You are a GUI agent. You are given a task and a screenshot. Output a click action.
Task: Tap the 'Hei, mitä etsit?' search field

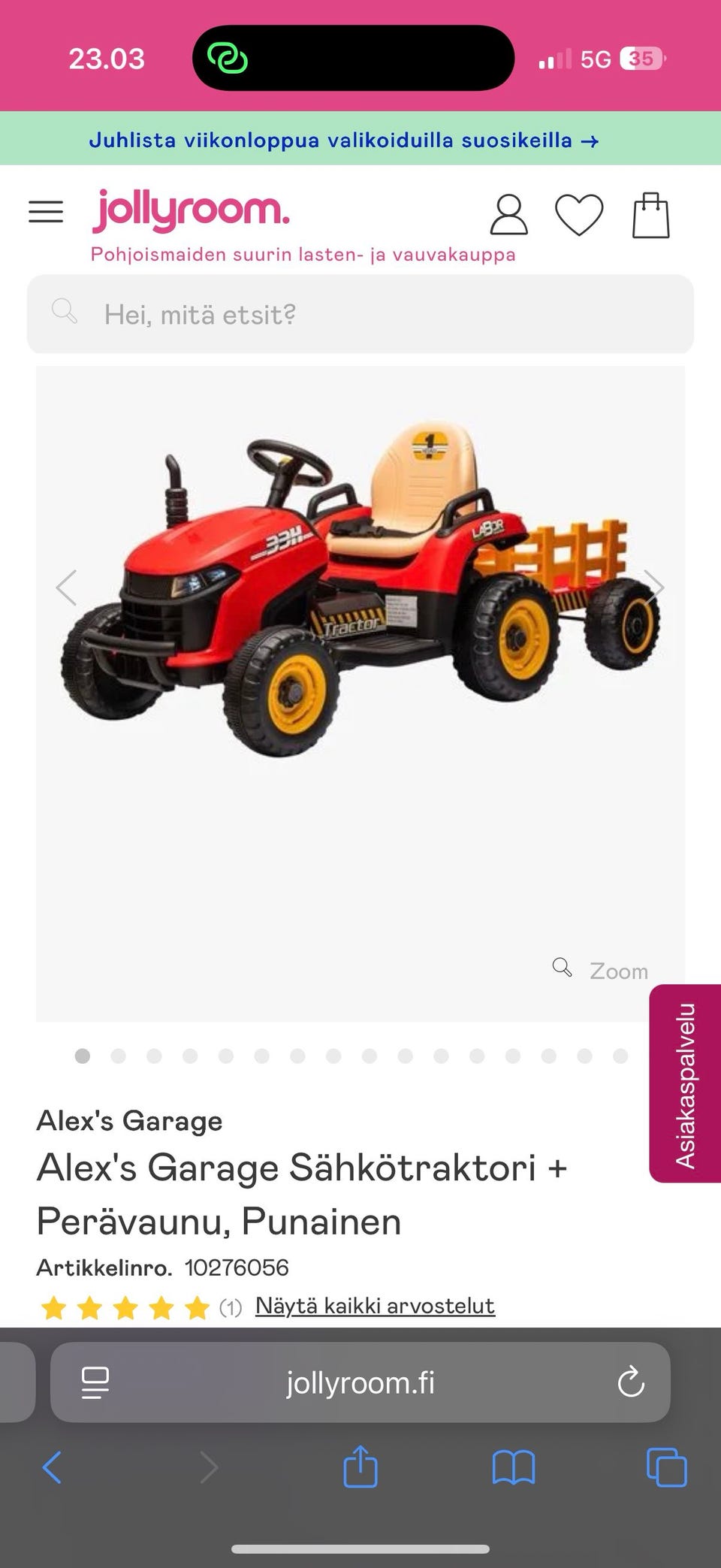(360, 314)
